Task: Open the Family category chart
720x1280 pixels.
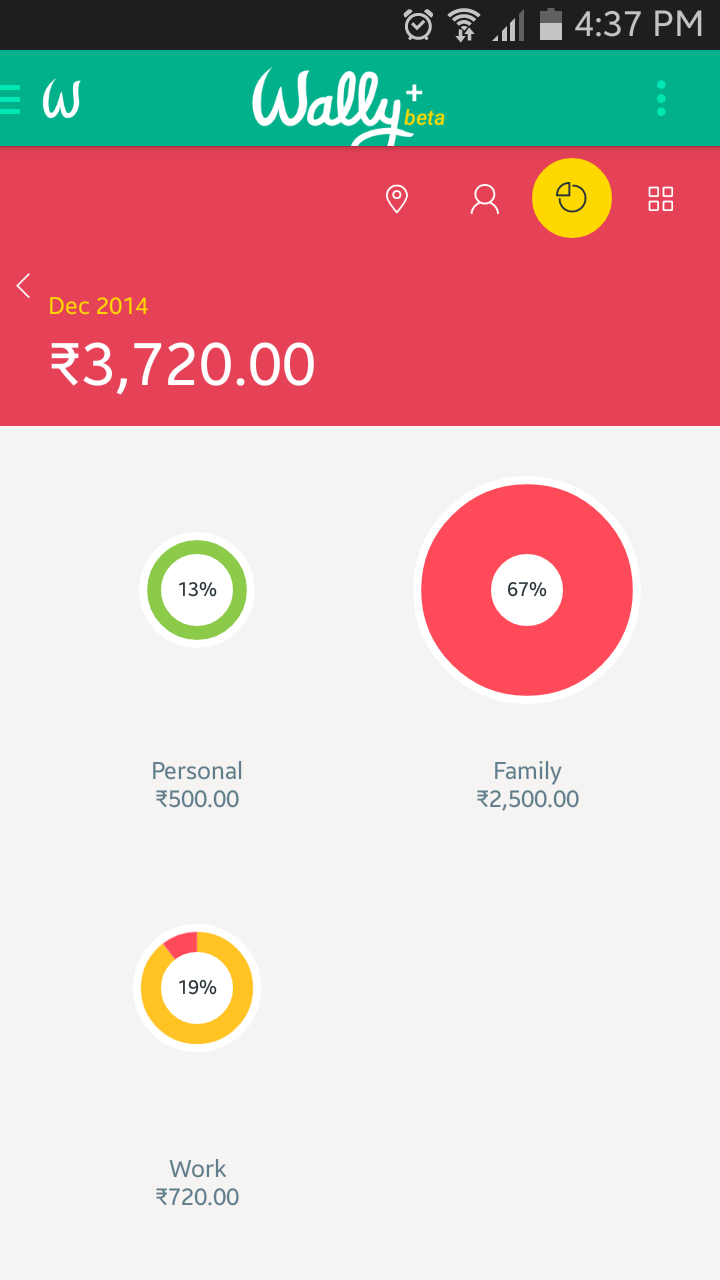Action: 527,590
